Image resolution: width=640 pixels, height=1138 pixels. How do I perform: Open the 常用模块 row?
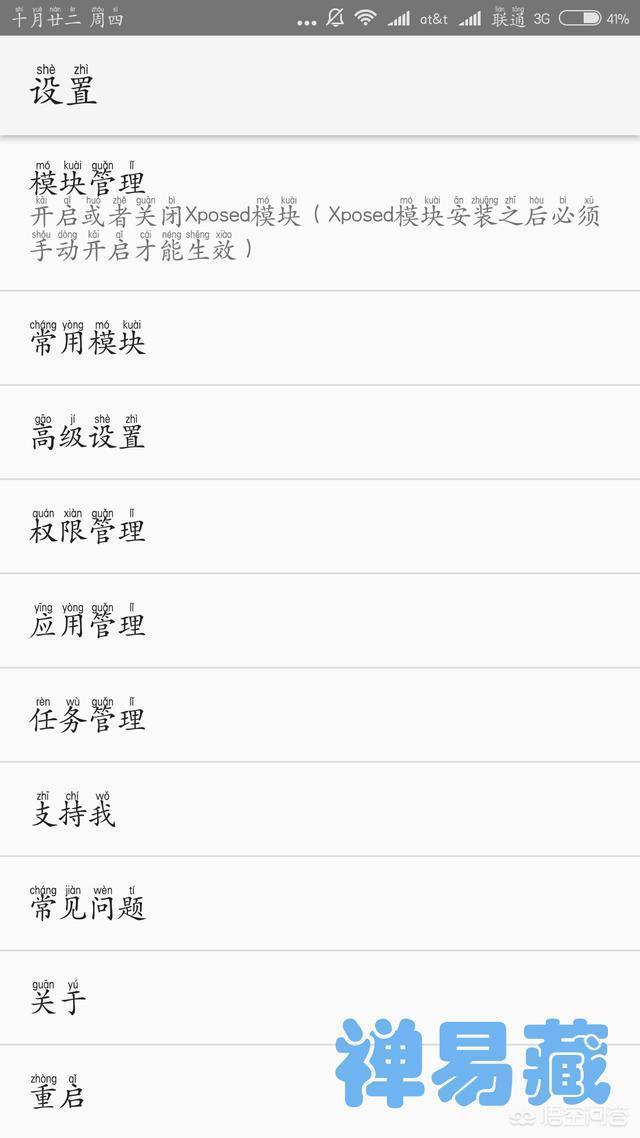[88, 341]
